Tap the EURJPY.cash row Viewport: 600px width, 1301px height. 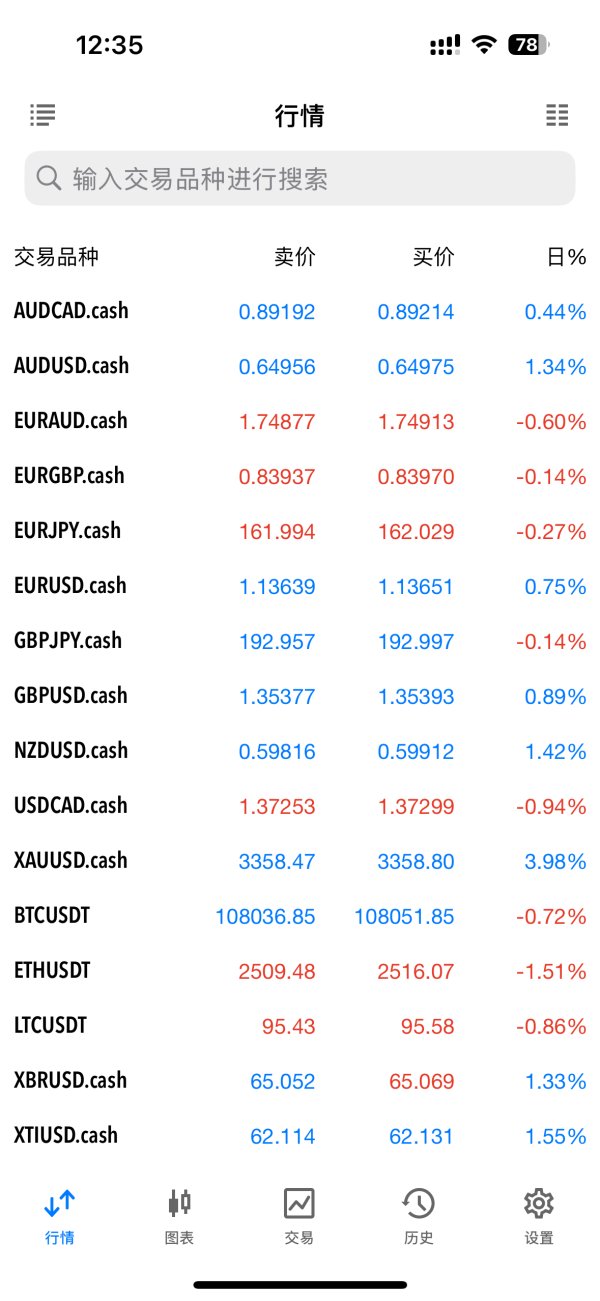coord(300,531)
